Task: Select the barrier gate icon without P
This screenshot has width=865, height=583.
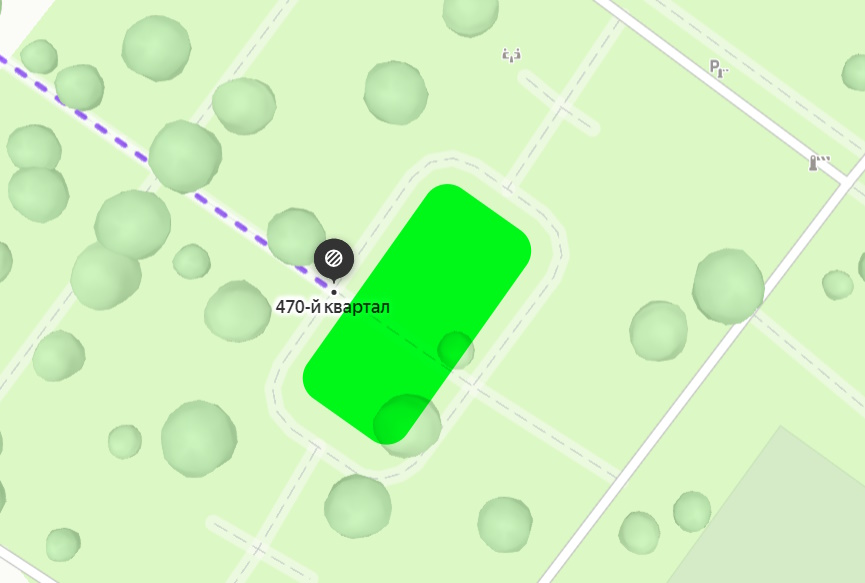Action: [x=820, y=162]
